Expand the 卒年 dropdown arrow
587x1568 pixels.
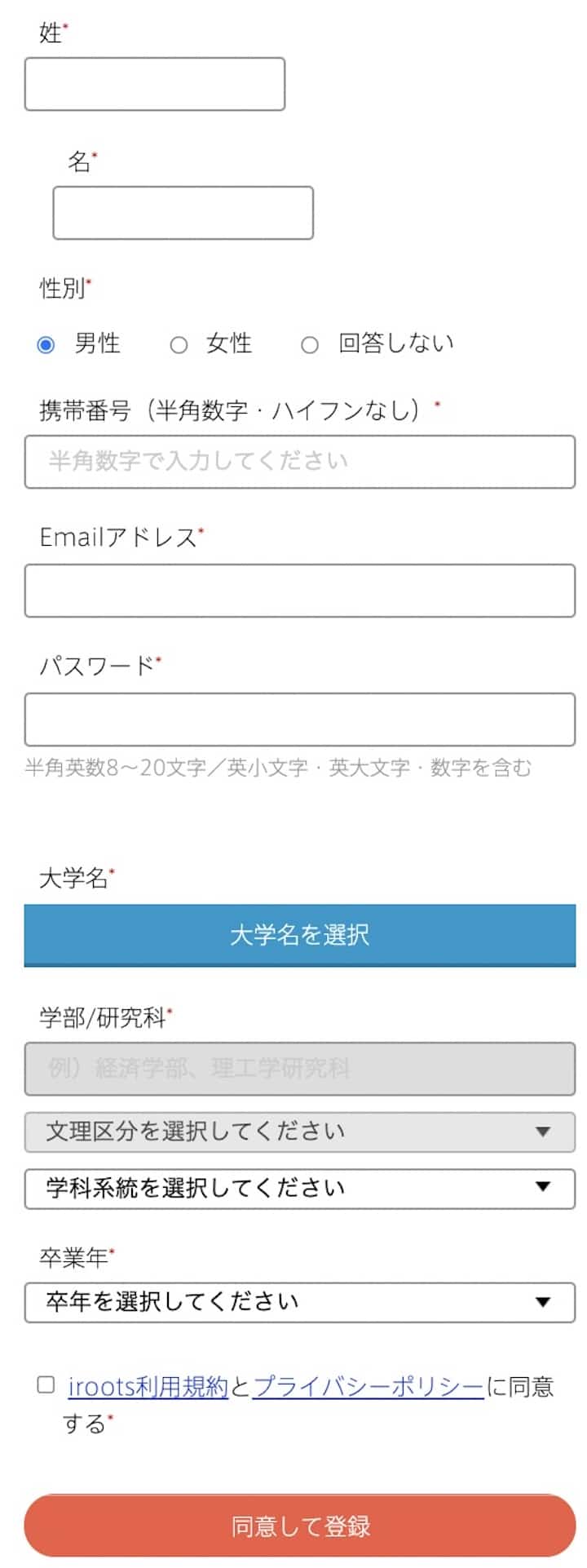[x=543, y=1302]
